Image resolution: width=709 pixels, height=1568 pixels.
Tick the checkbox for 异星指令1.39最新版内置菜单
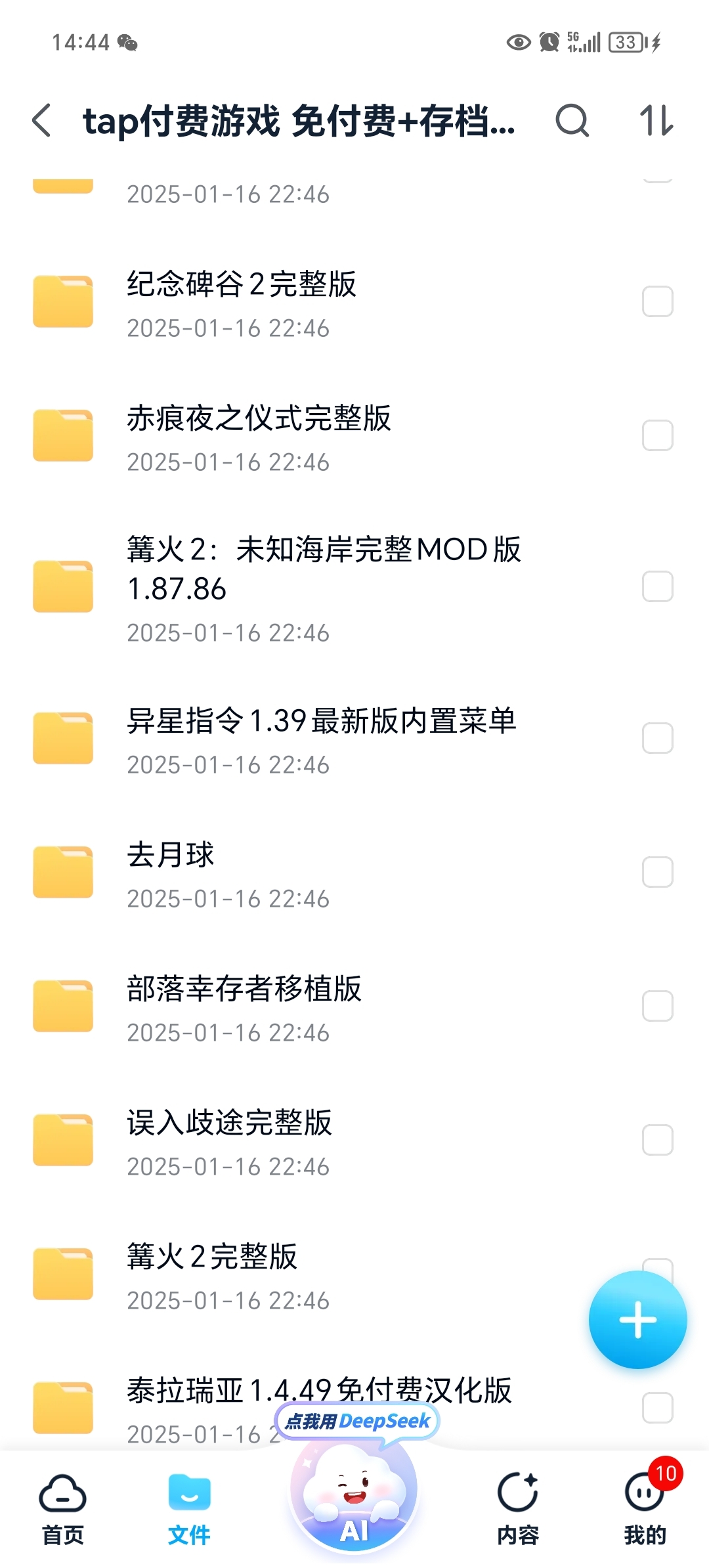coord(657,738)
